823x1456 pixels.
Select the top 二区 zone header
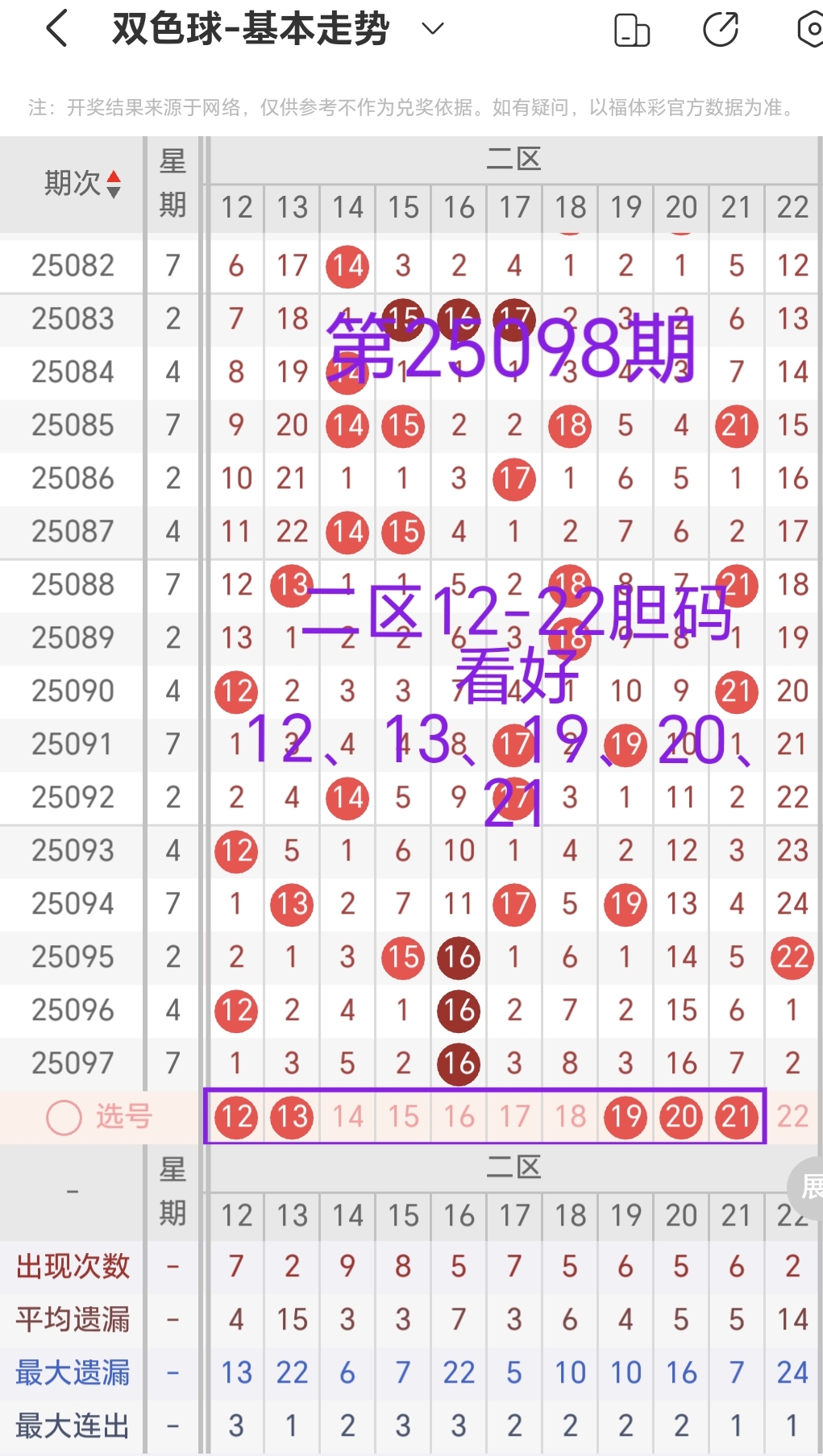coord(513,158)
